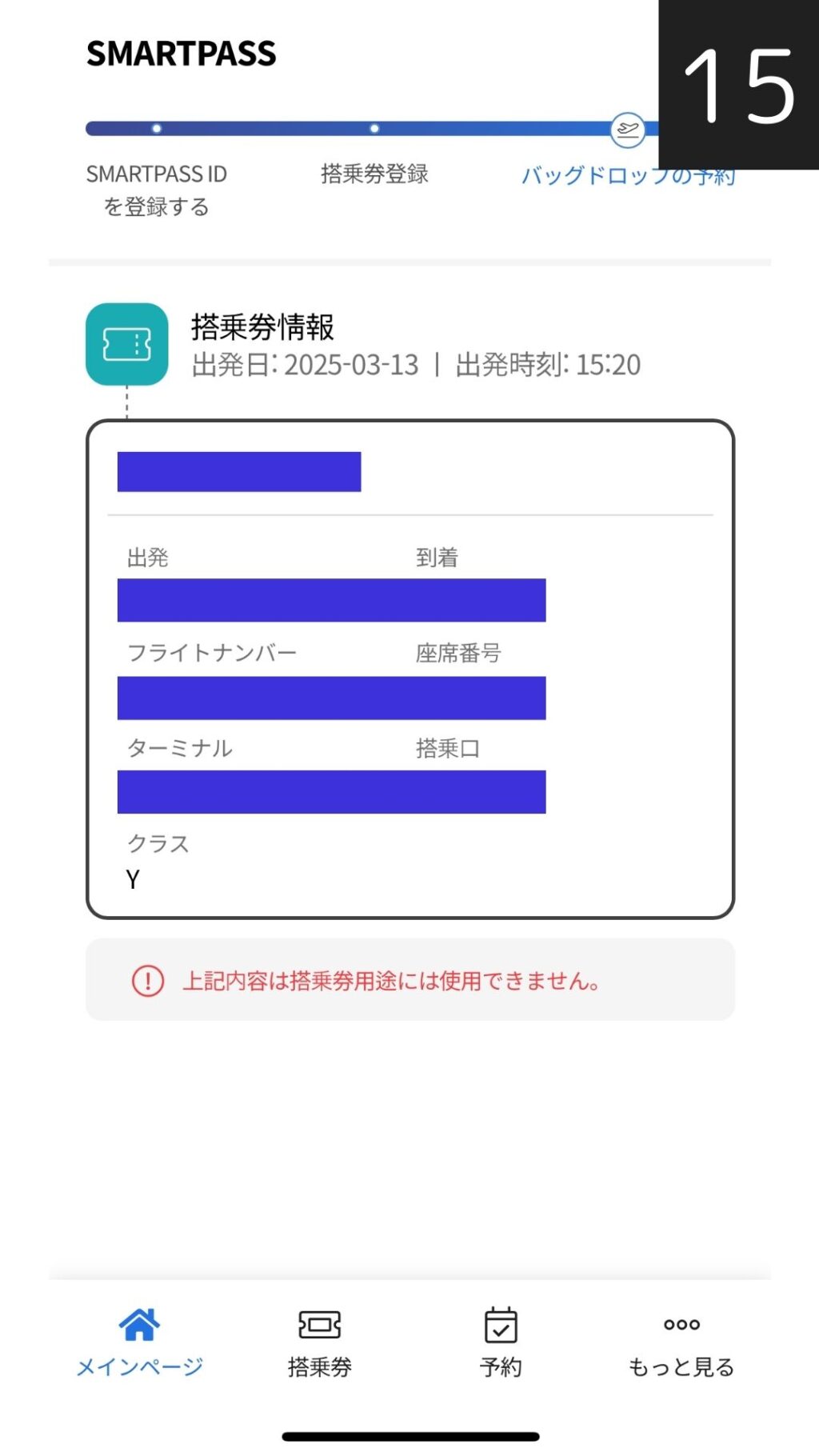Tap the SMARTPASS title heading
819x1456 pixels.
pyautogui.click(x=182, y=54)
